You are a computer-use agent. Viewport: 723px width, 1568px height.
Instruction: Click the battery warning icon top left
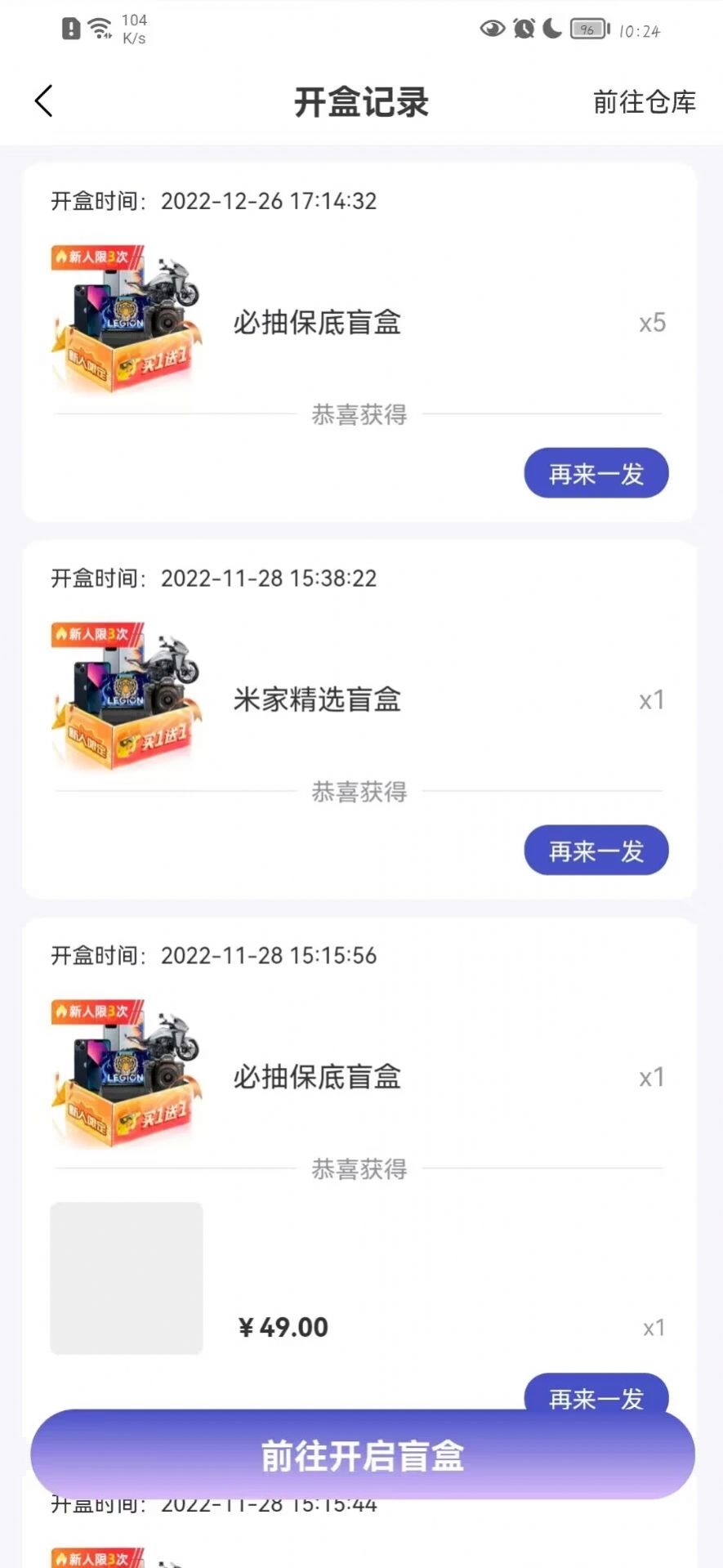click(69, 27)
